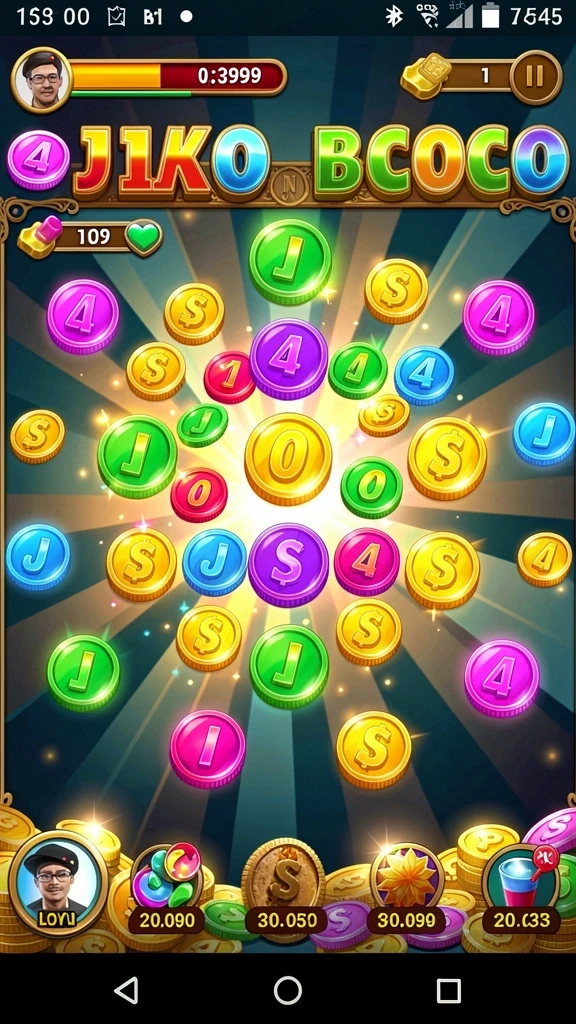Tap the large yellow 0 coin

click(288, 458)
